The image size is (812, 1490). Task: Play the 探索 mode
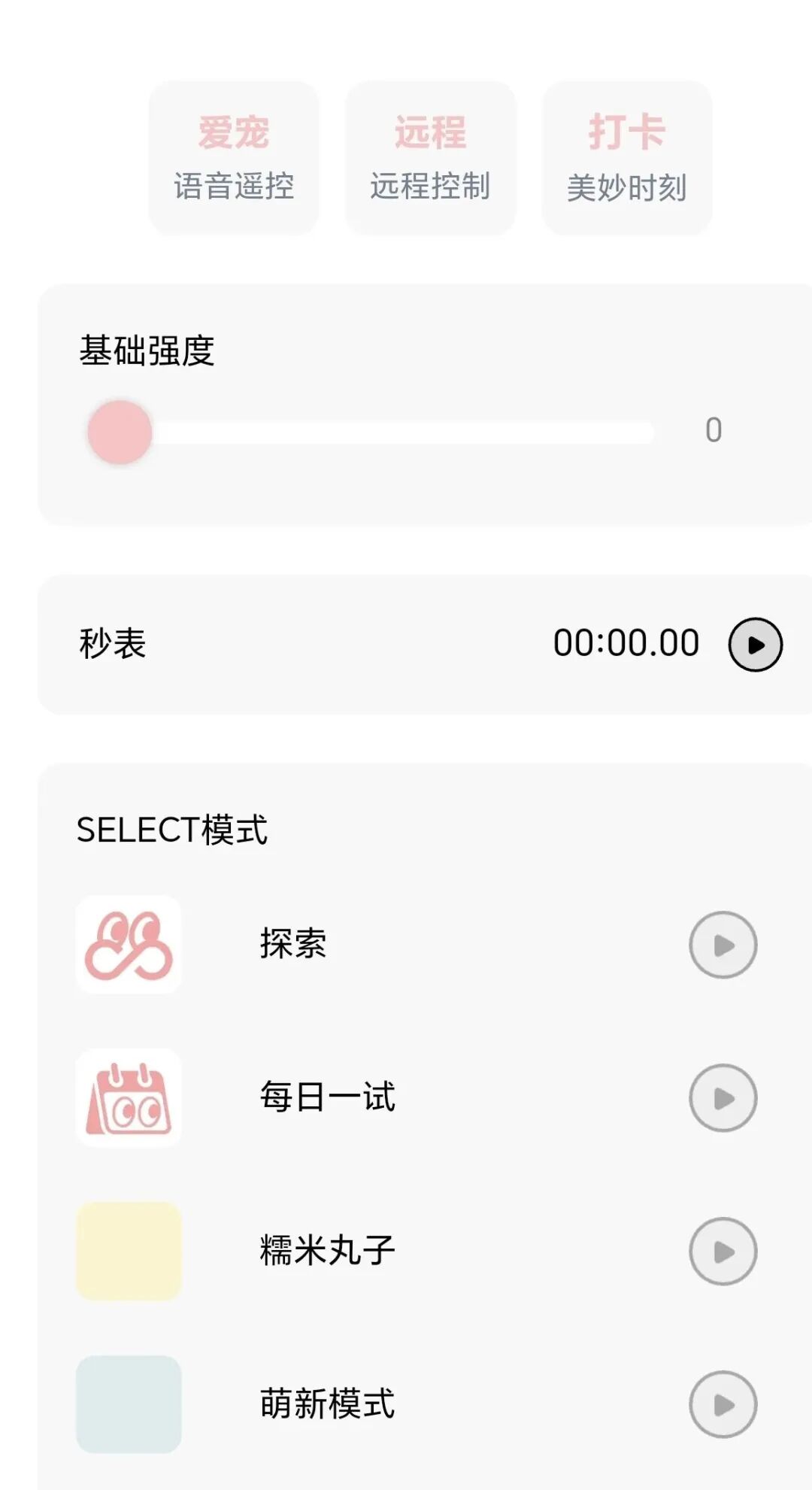[x=723, y=945]
